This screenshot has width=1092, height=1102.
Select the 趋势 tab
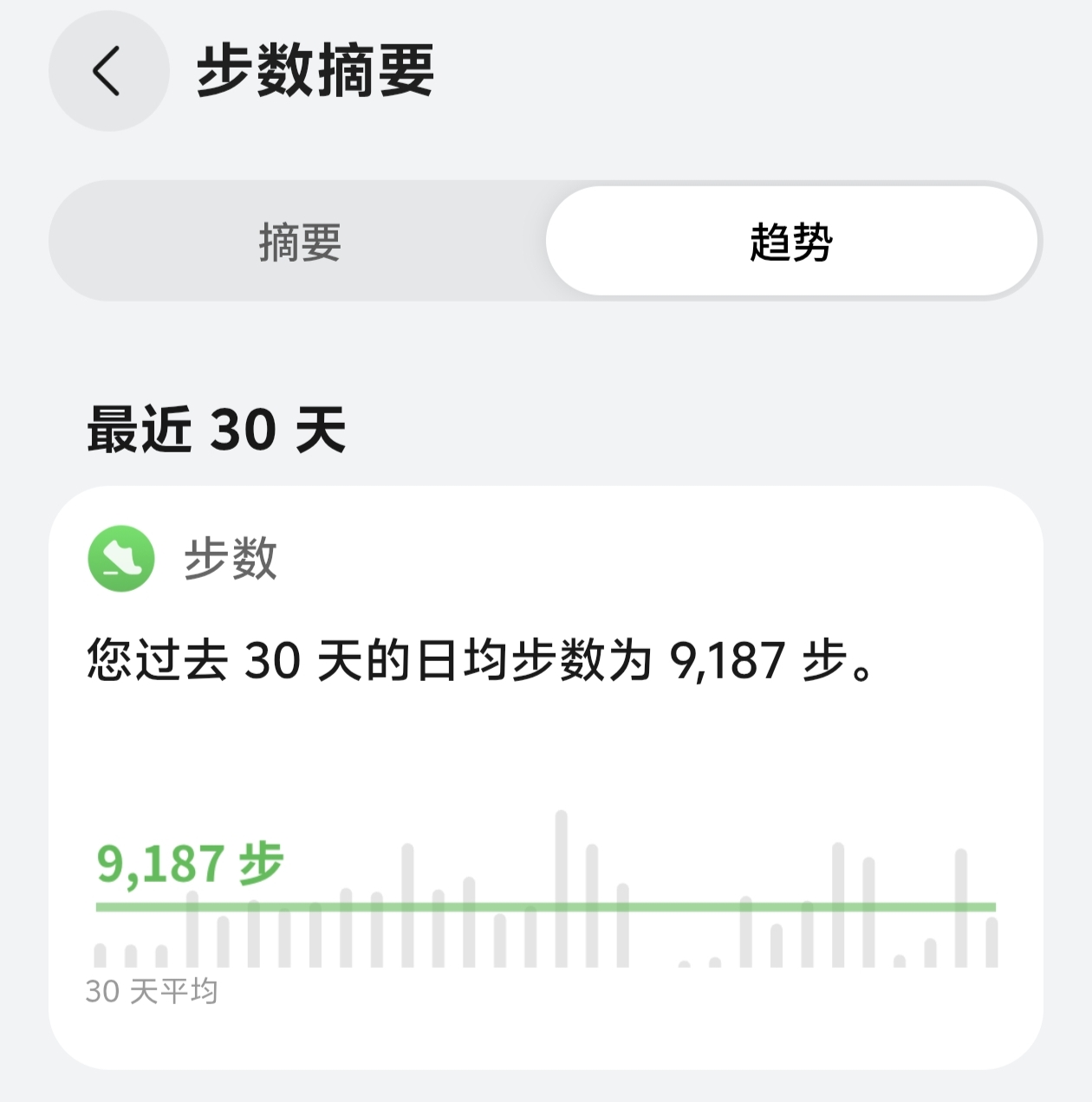coord(791,242)
